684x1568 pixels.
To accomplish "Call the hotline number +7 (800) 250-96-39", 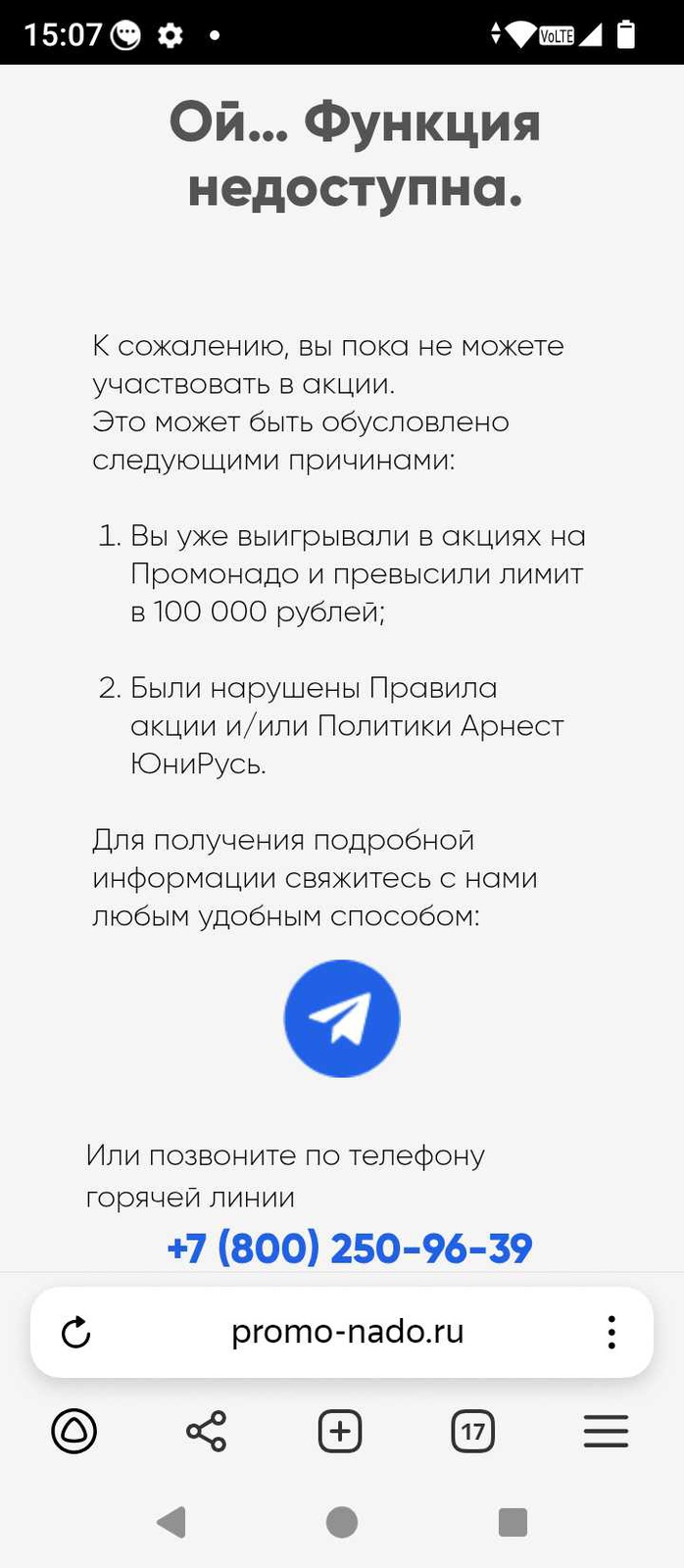I will [x=350, y=1249].
